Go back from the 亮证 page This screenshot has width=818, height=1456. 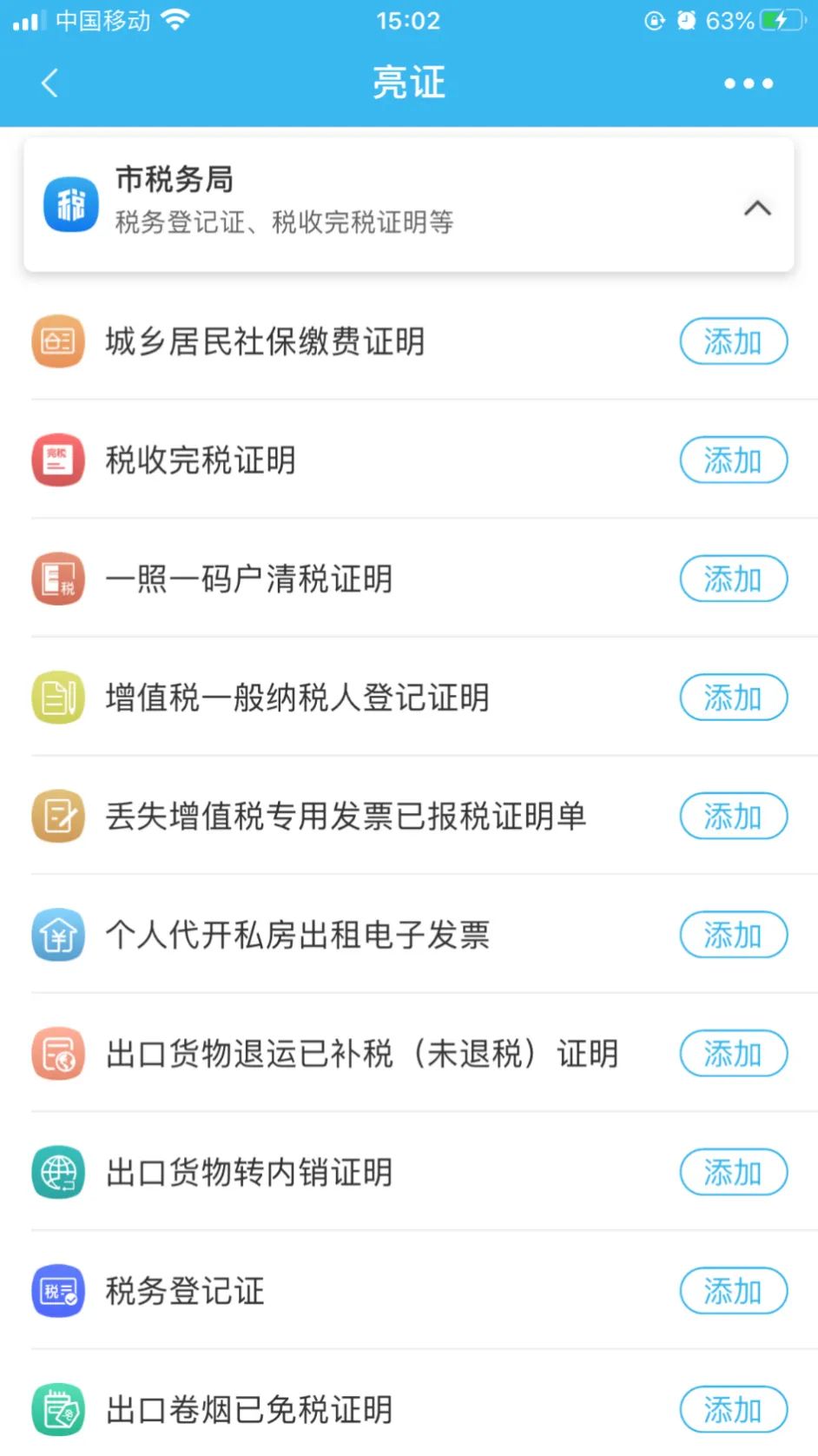(50, 83)
